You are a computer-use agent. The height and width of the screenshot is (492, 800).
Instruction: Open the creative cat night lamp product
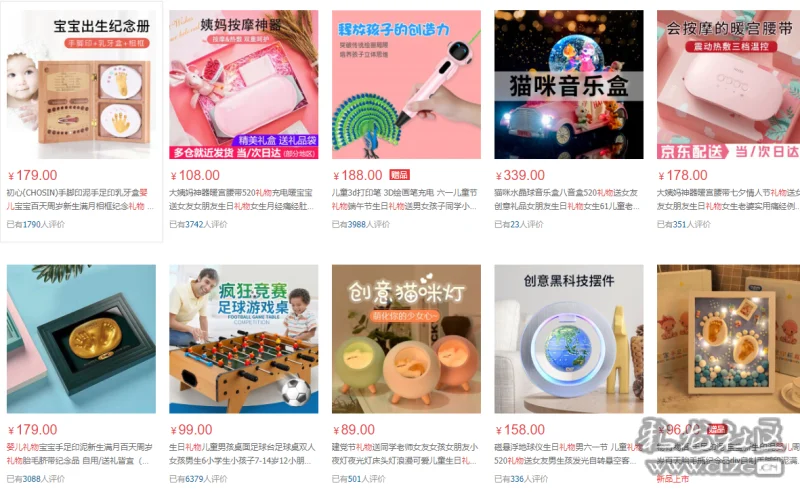pyautogui.click(x=406, y=339)
